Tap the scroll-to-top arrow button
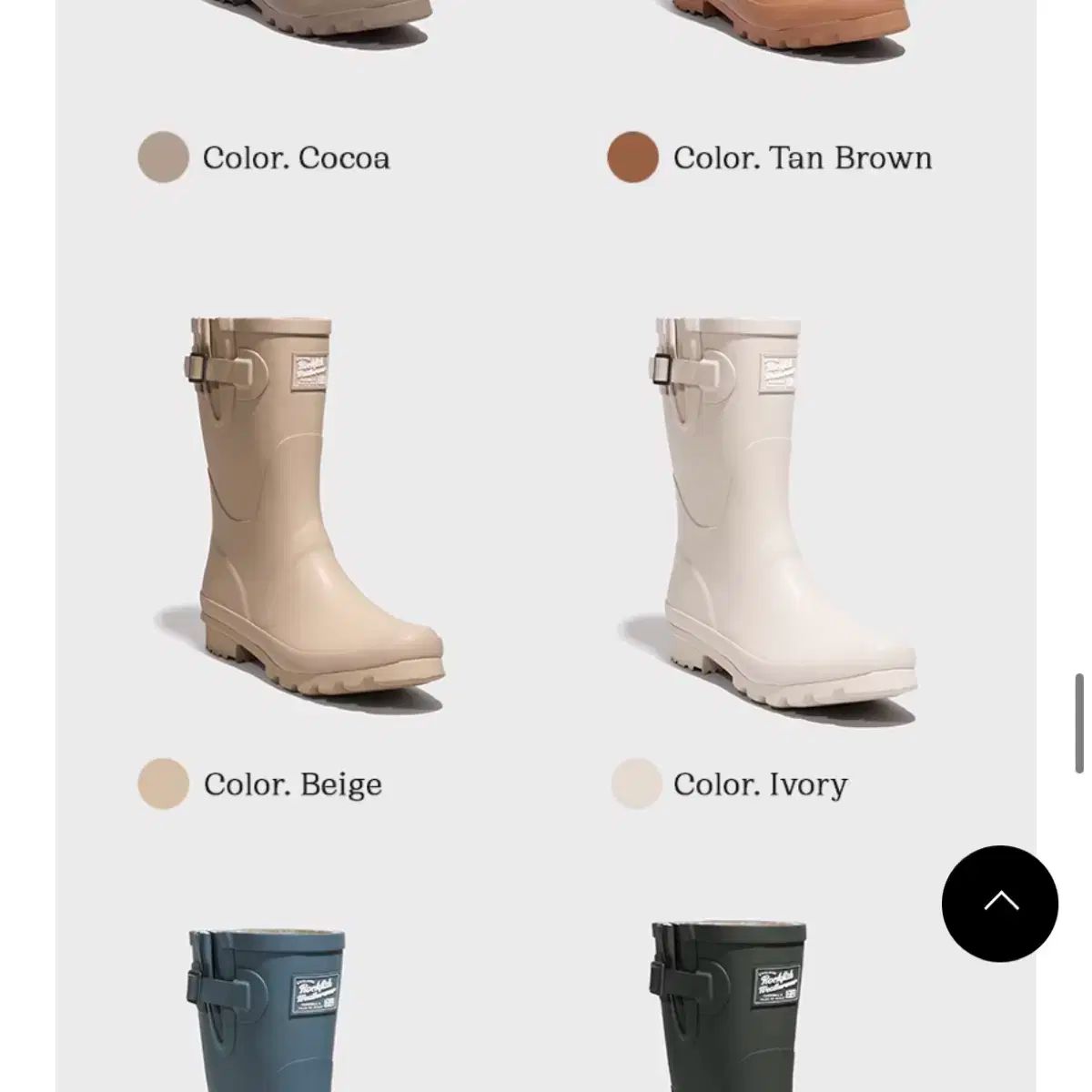This screenshot has height=1092, width=1092. [999, 903]
